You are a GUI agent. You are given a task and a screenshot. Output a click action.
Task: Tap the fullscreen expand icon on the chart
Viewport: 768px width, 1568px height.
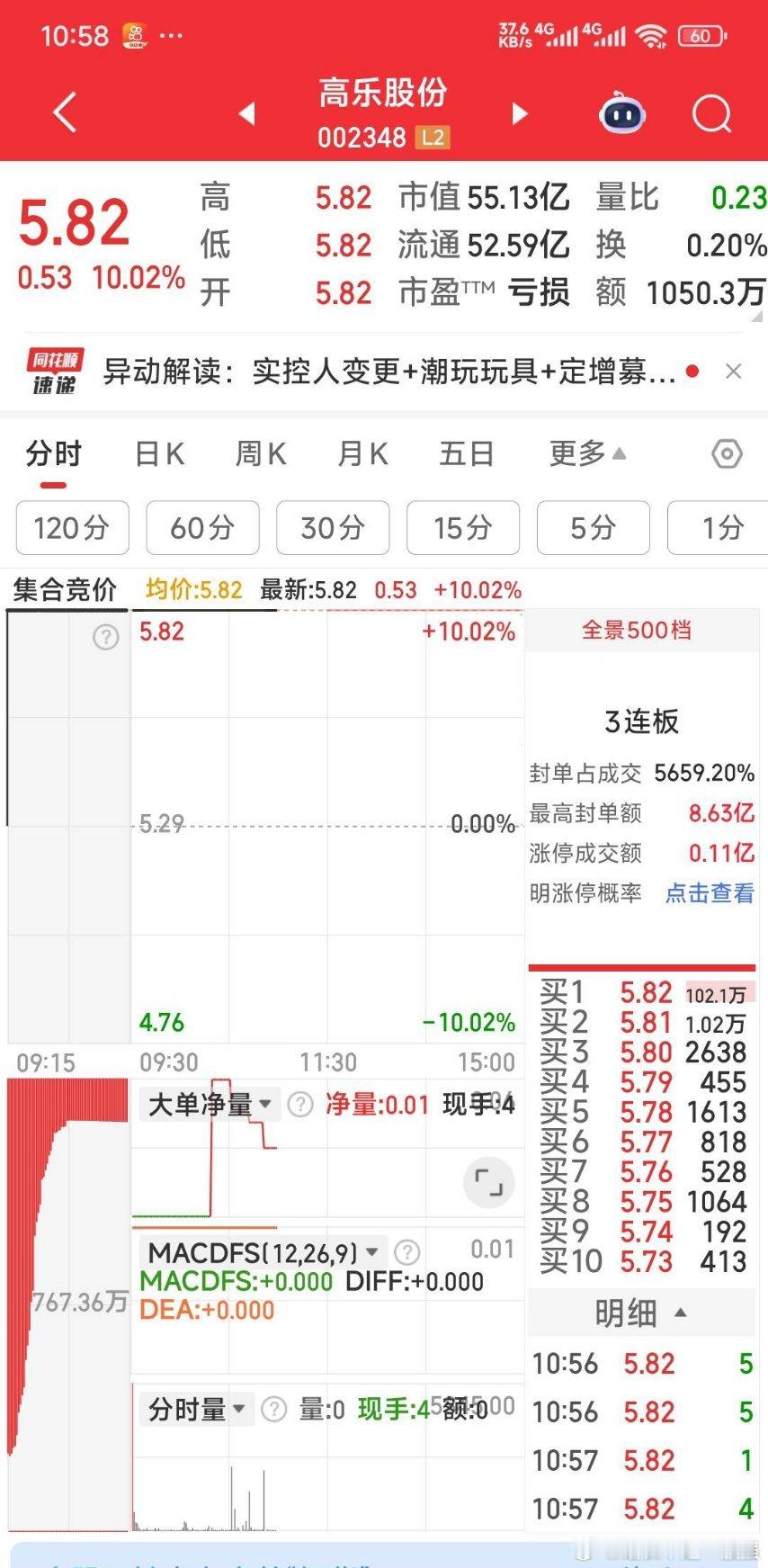tap(487, 1183)
